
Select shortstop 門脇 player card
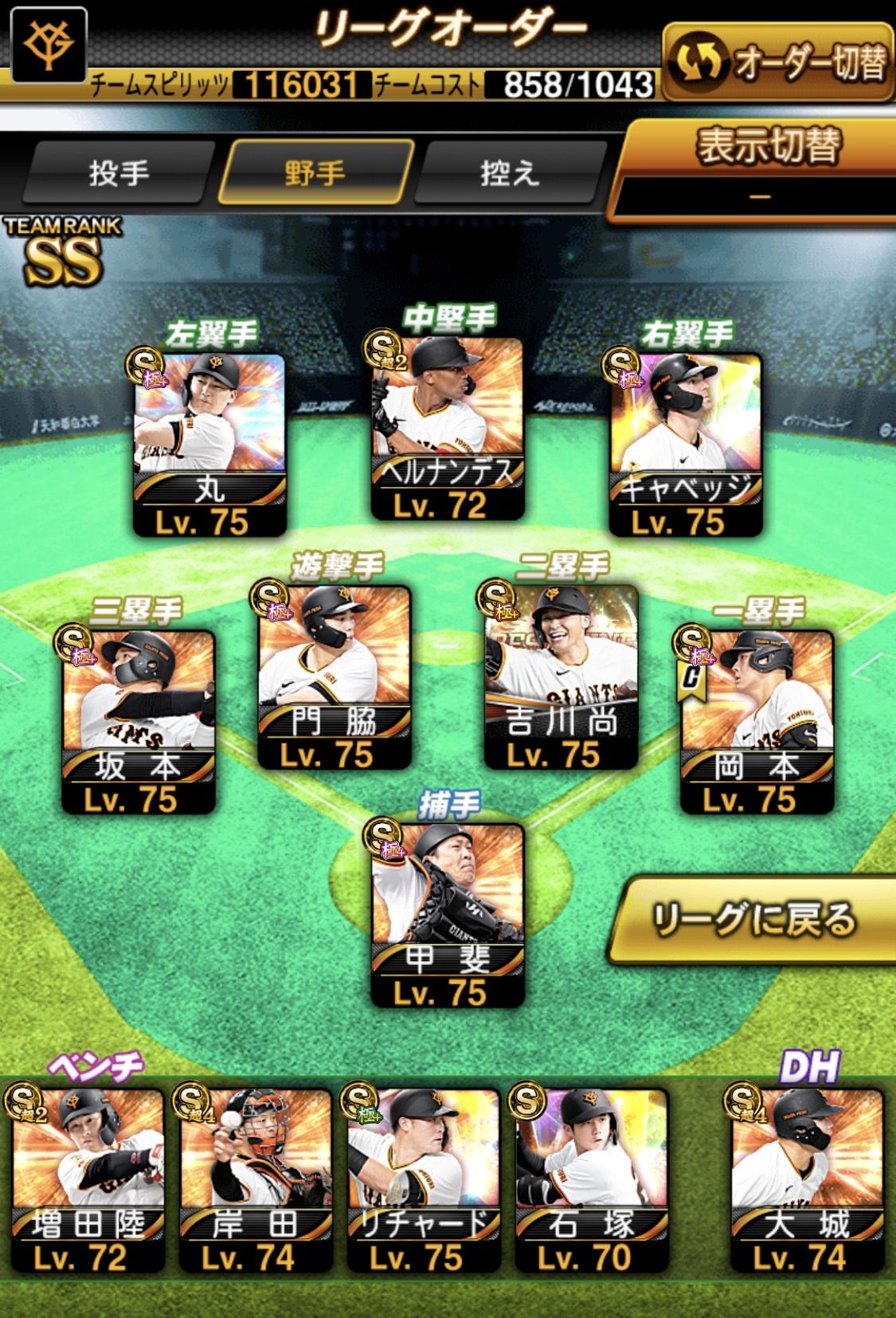tap(335, 676)
